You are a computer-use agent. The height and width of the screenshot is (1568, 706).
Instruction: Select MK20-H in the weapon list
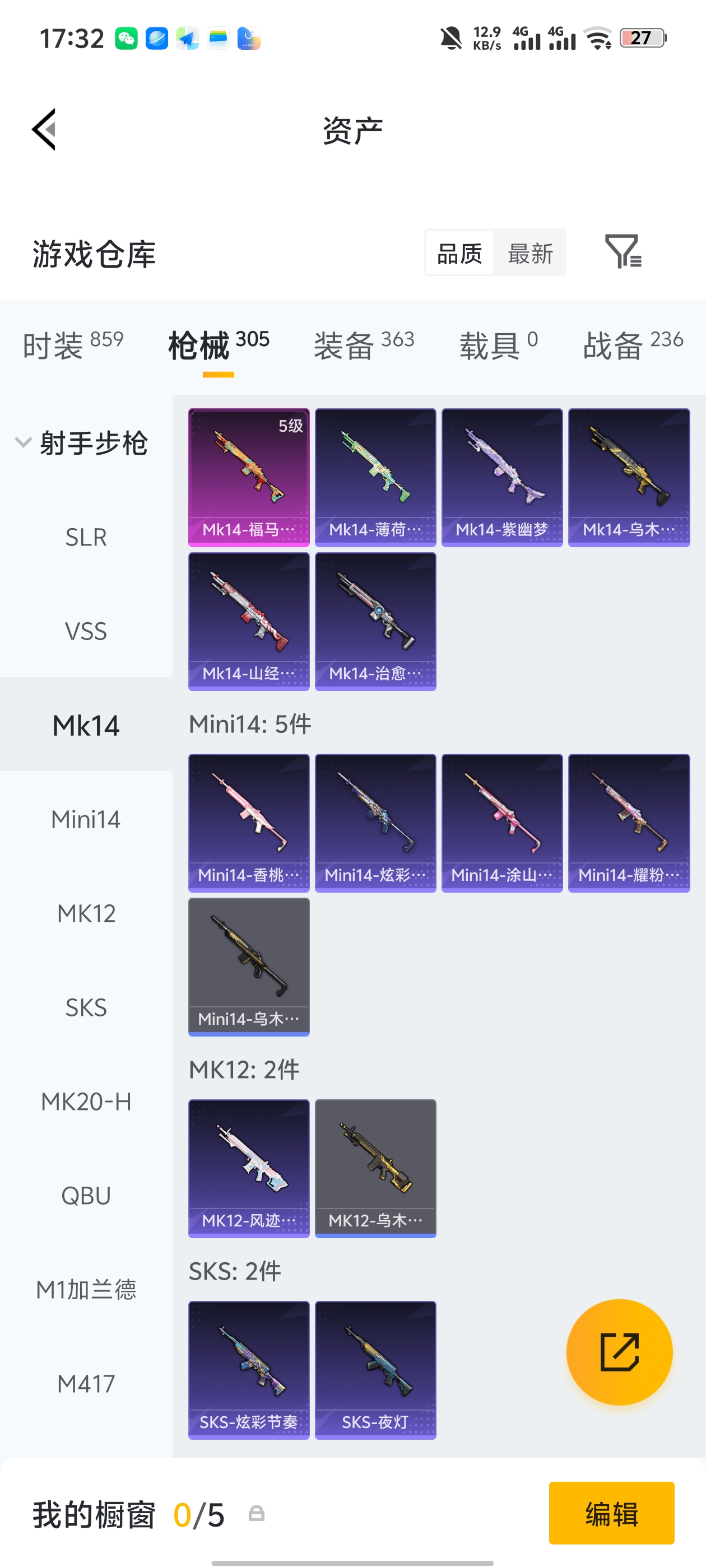point(86,1102)
